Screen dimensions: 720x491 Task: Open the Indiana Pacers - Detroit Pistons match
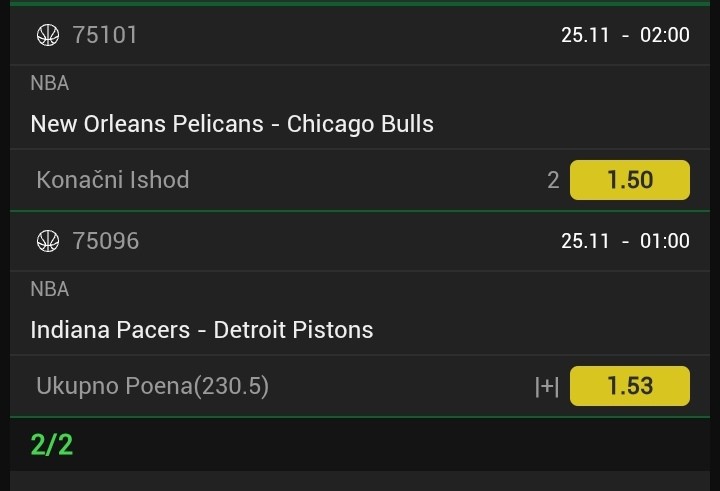(202, 330)
